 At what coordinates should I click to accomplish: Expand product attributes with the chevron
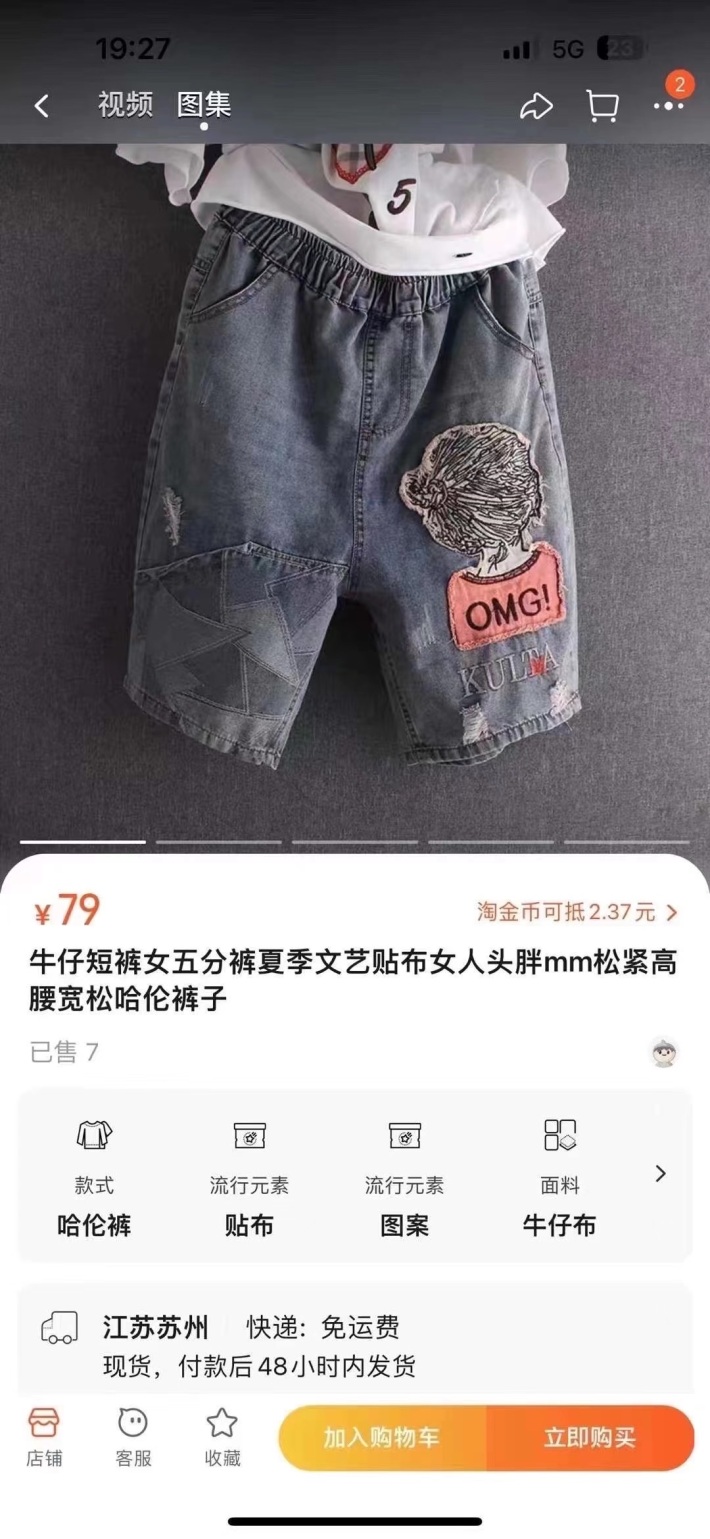[660, 1174]
